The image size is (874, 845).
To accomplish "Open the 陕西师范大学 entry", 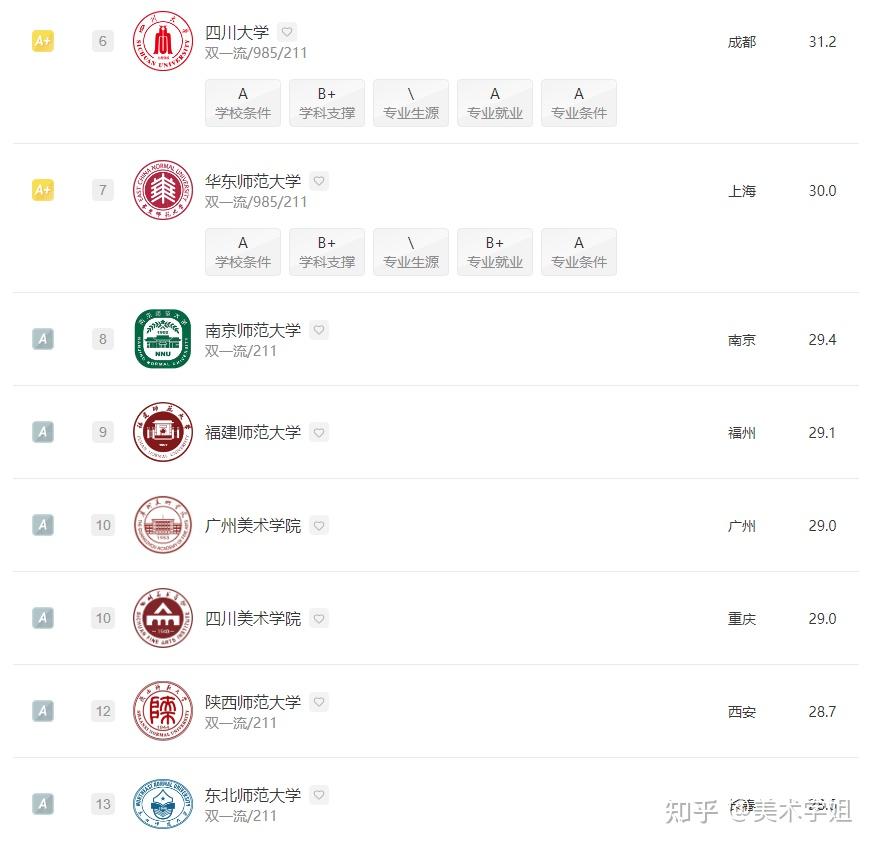I will [253, 702].
